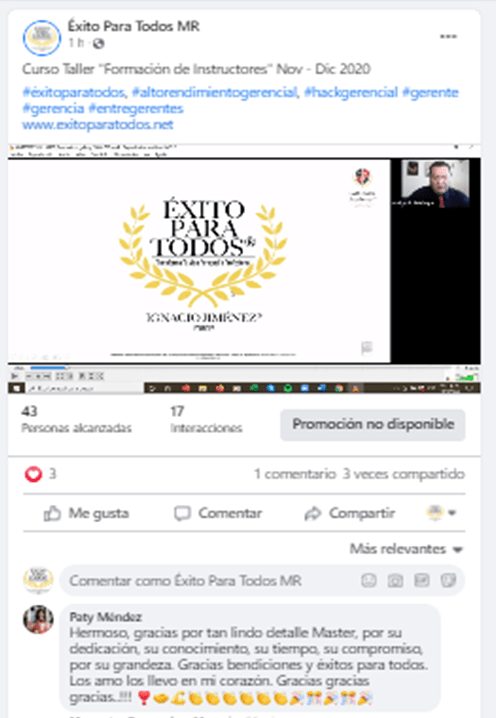View the 3 veces compartido list
The height and width of the screenshot is (718, 496).
(404, 474)
